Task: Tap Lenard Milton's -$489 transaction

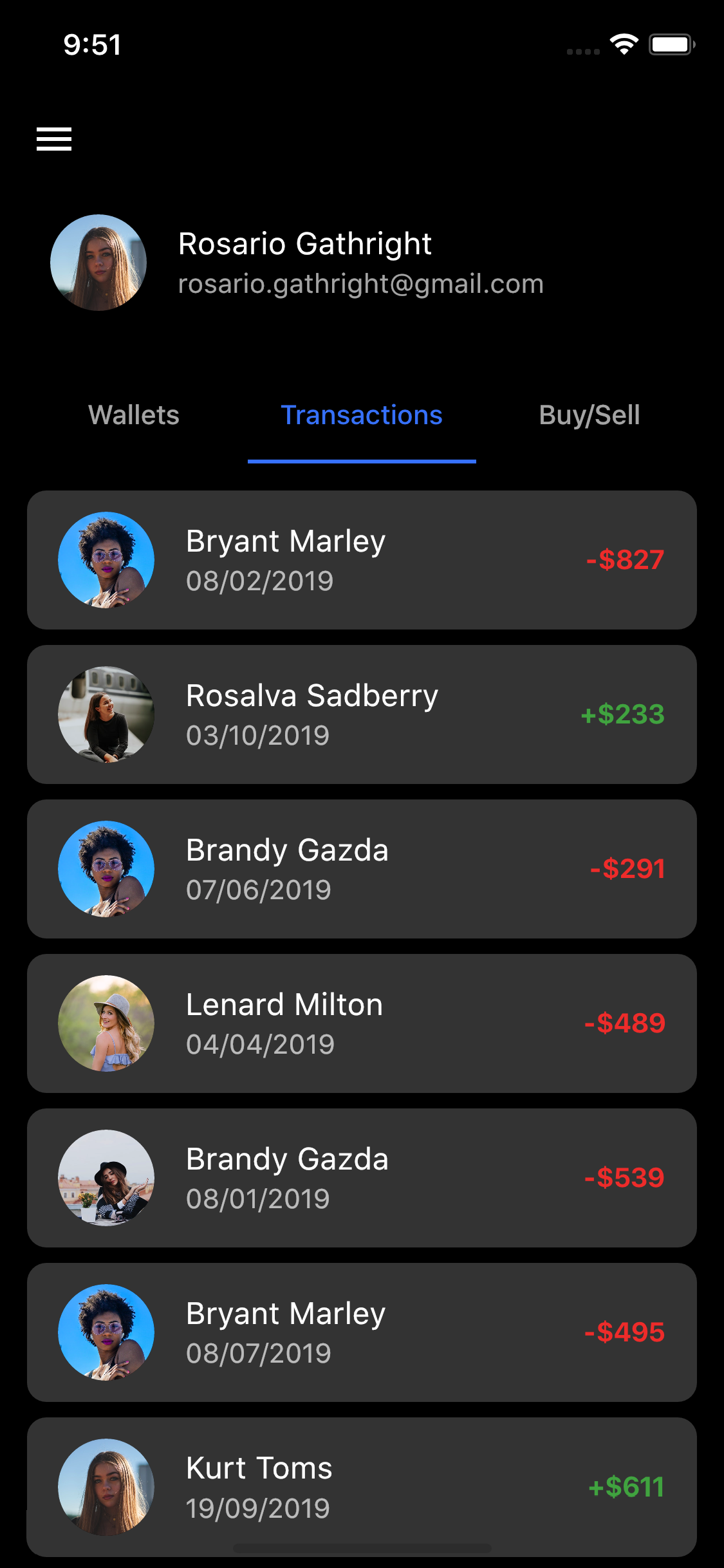Action: (362, 1023)
